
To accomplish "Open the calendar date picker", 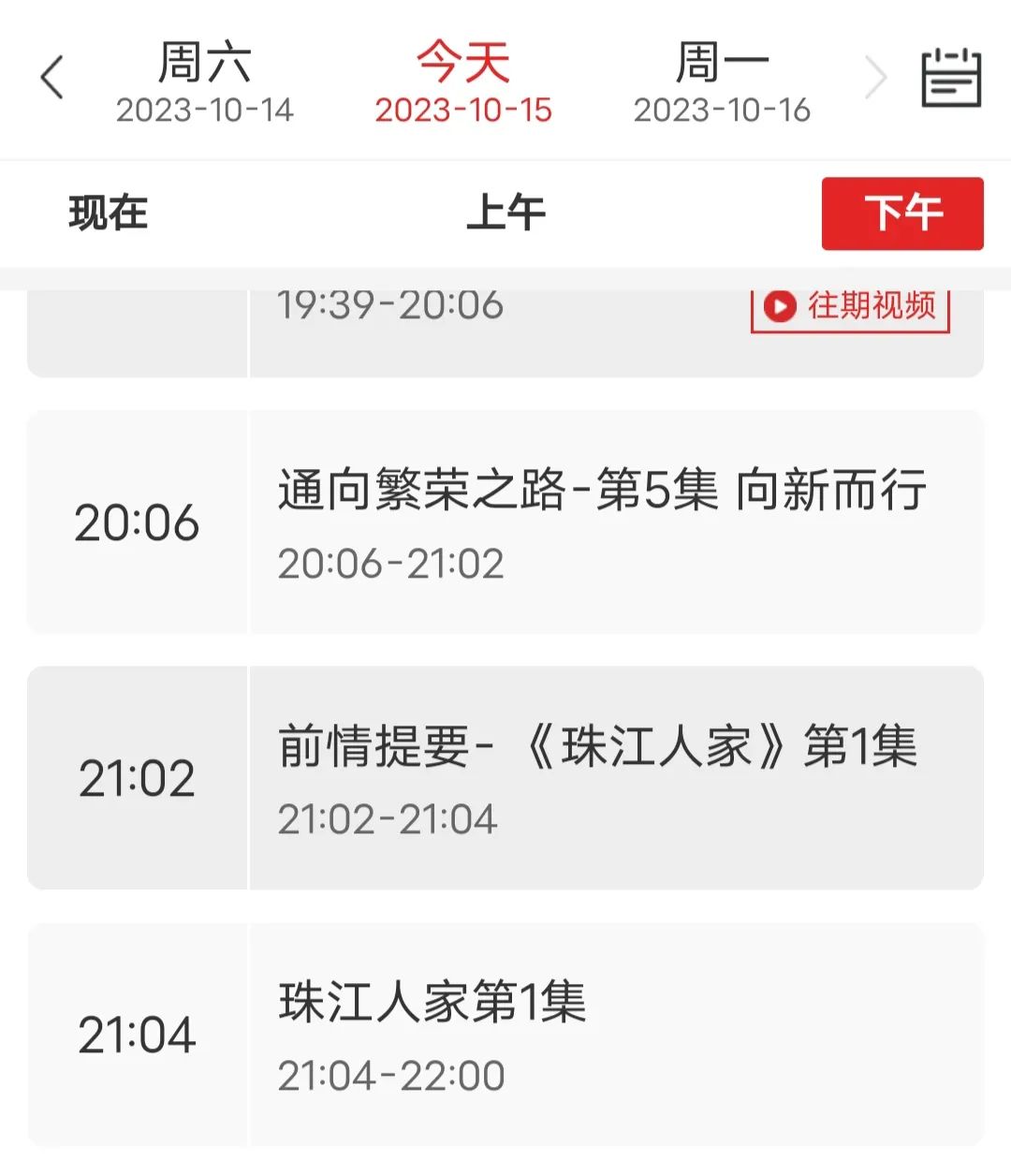I will pyautogui.click(x=951, y=79).
